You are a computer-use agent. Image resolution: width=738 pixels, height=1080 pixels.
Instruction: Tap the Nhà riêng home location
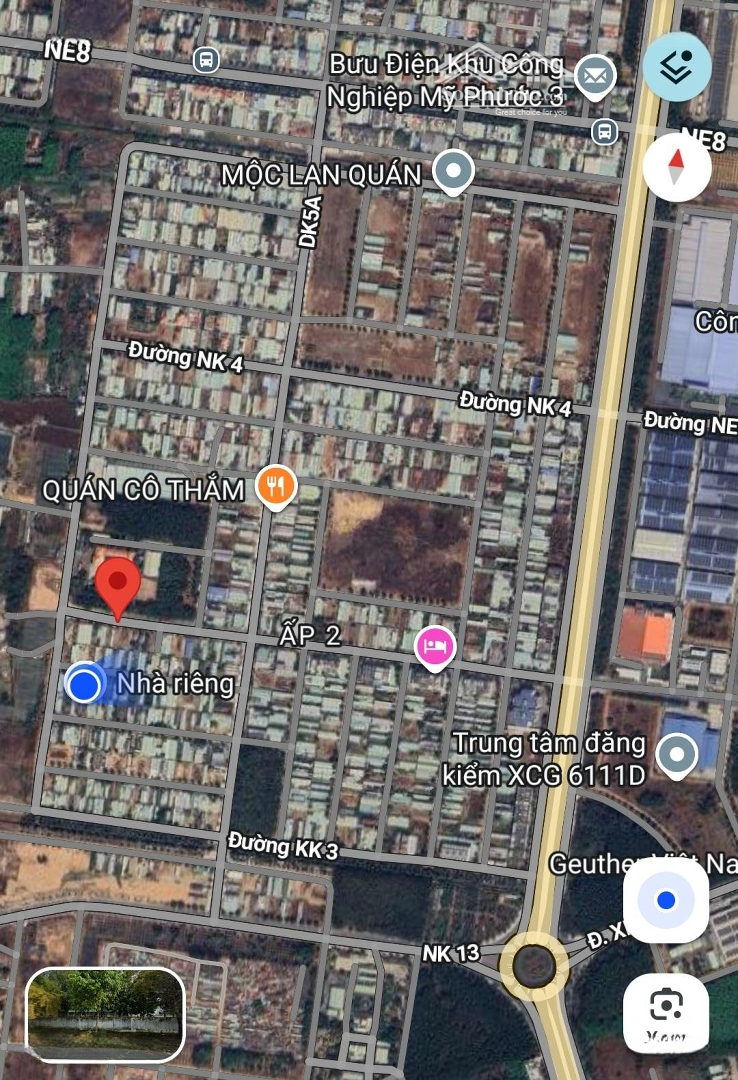pos(86,684)
